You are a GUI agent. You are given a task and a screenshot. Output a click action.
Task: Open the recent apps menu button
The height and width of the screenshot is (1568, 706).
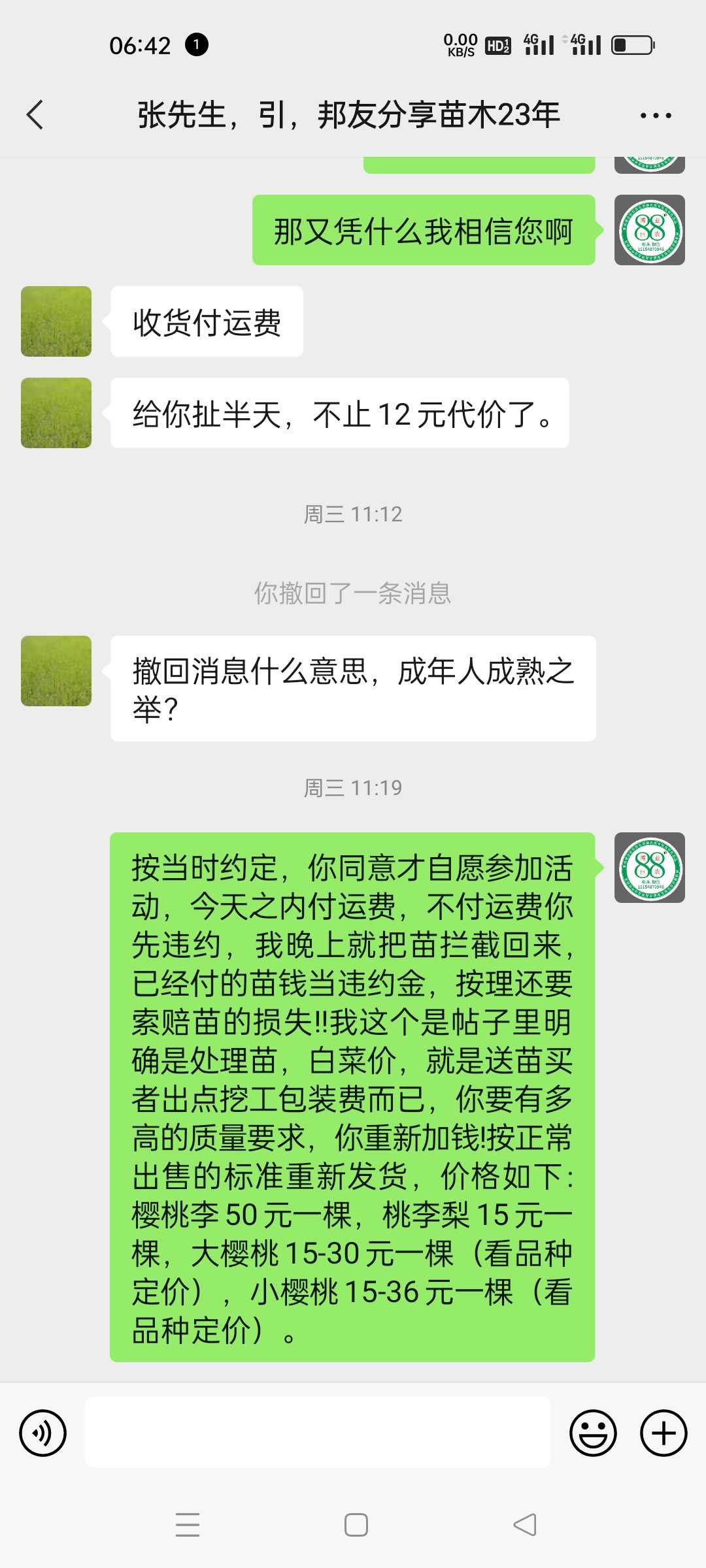pyautogui.click(x=188, y=1525)
